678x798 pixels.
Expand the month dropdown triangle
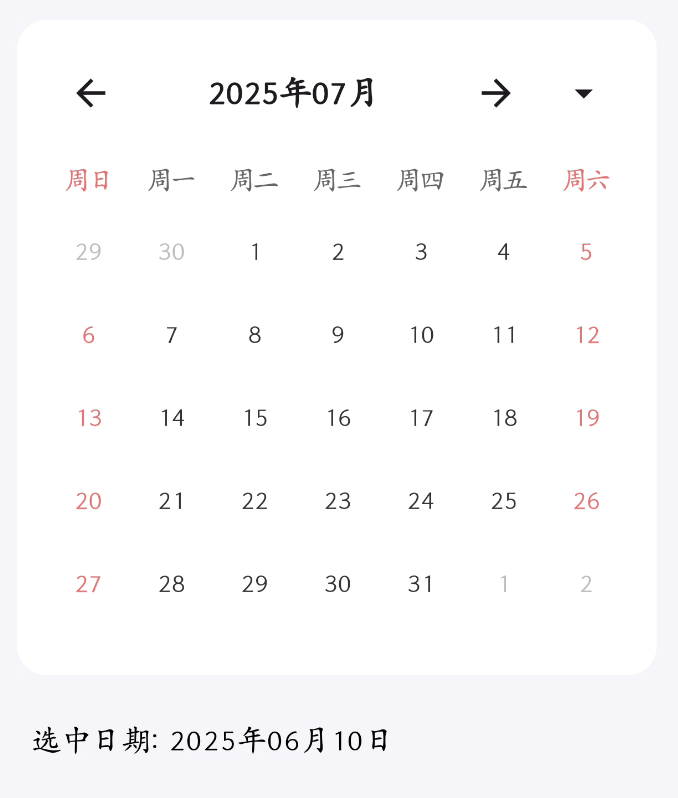[583, 93]
